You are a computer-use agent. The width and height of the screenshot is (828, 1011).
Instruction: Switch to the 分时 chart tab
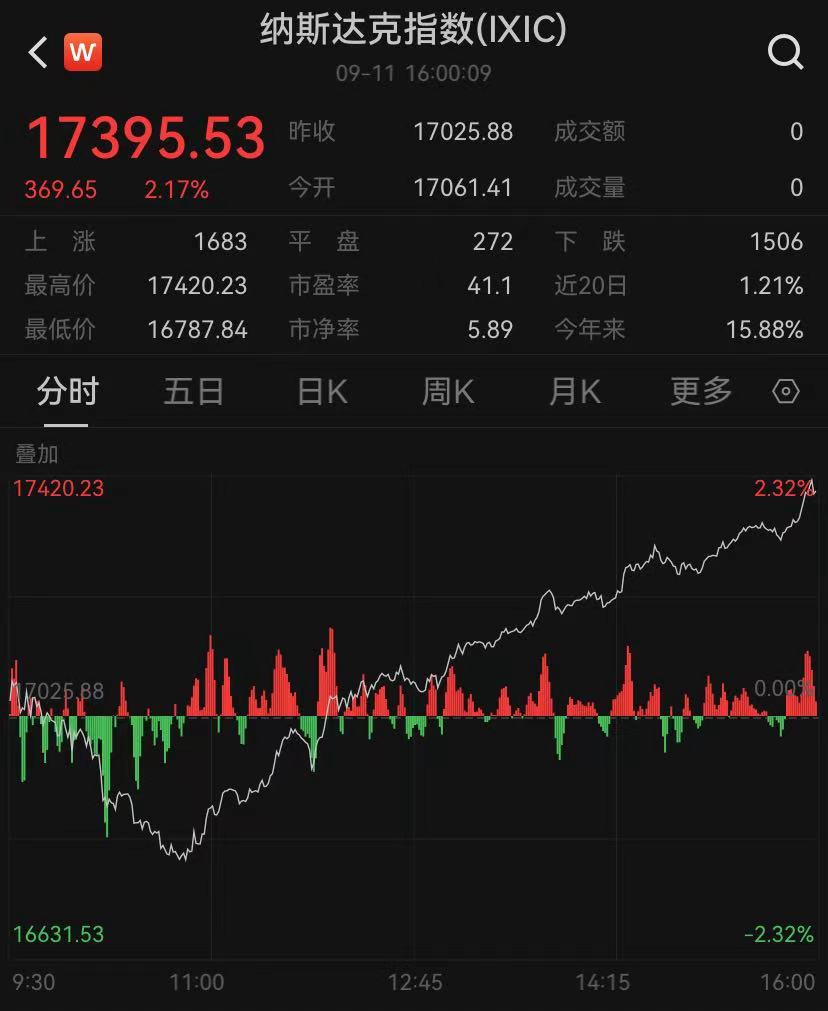(67, 392)
